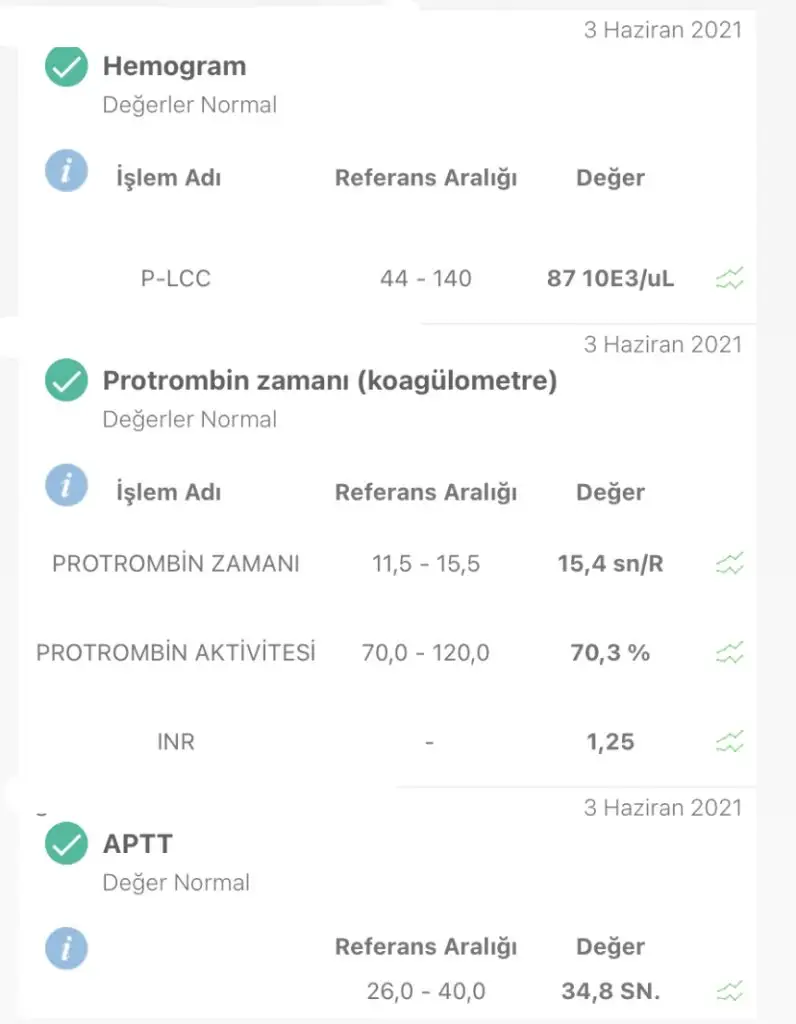Open the trend graph for PROTROMBİN AKTİVİTESİ
This screenshot has width=796, height=1024.
tap(730, 654)
